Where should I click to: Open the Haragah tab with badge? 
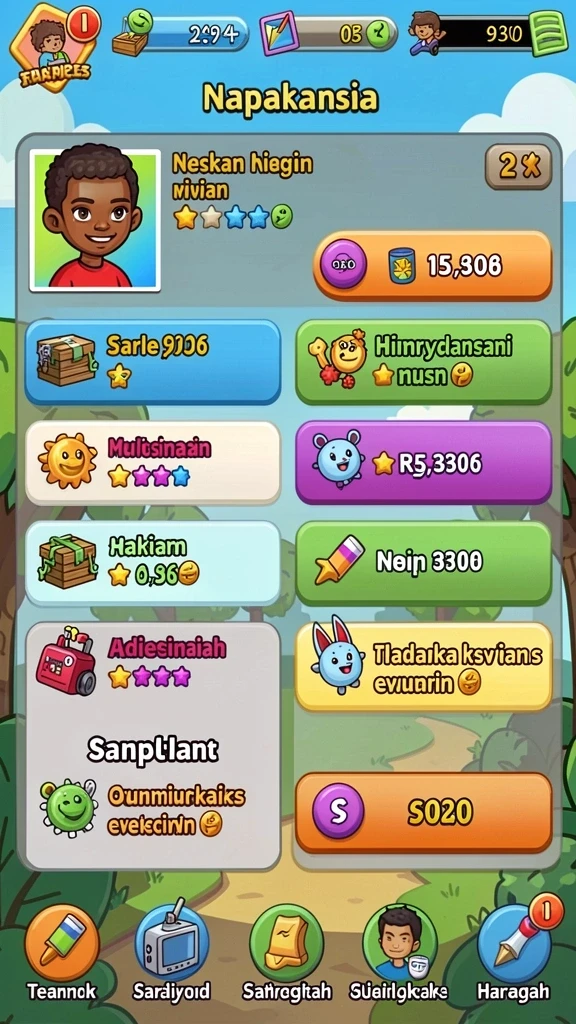(514, 954)
